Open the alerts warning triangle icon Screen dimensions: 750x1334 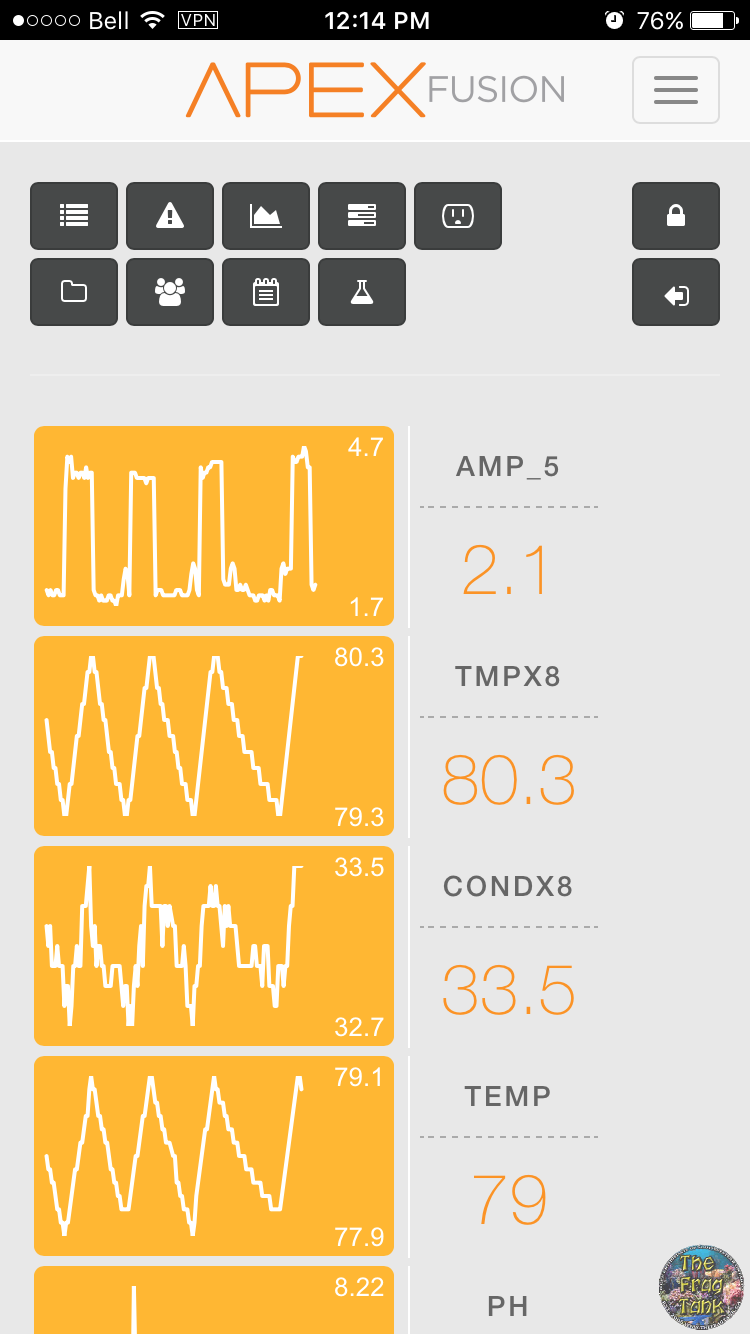point(170,216)
